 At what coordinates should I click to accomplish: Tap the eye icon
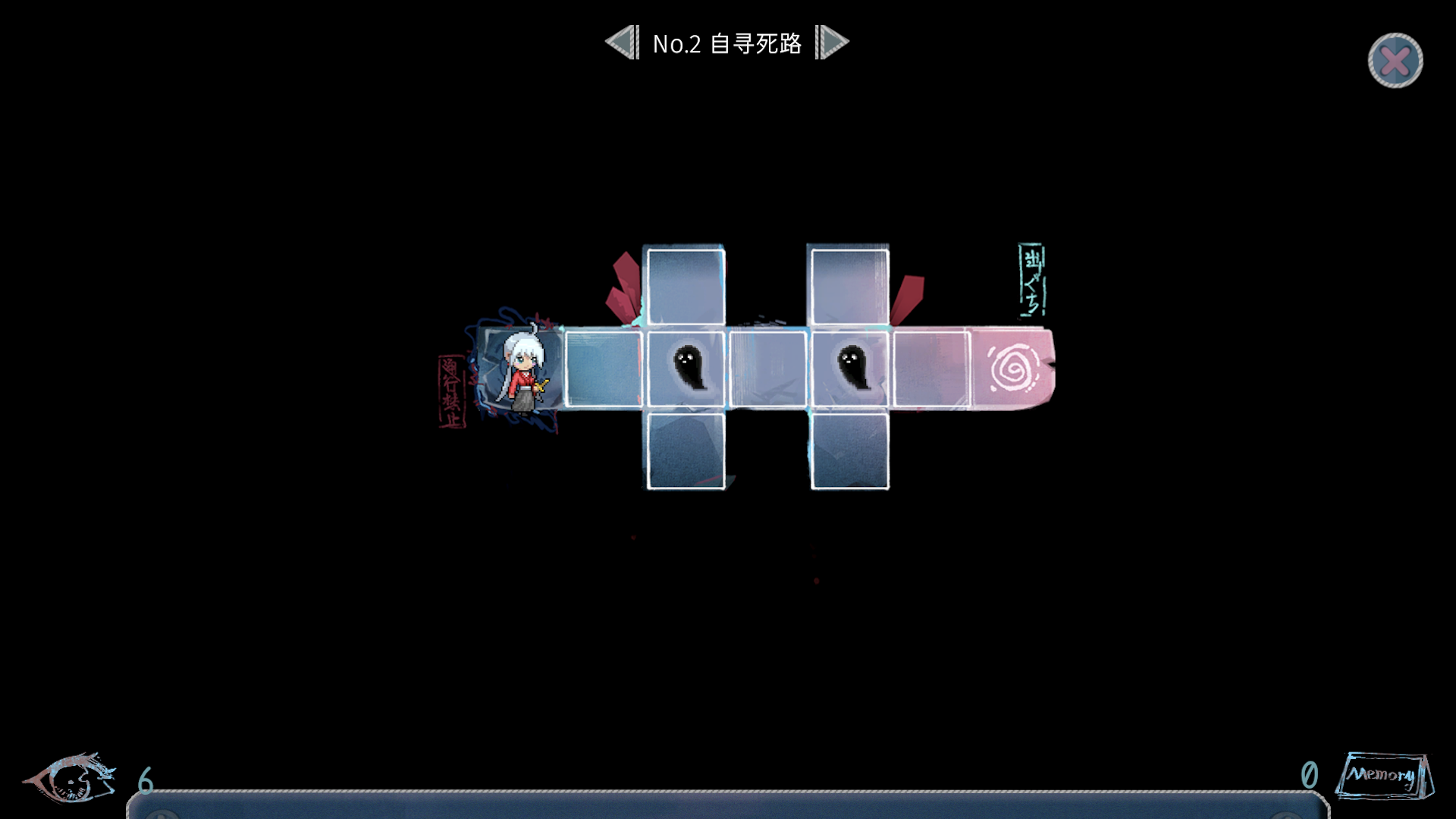[71, 778]
